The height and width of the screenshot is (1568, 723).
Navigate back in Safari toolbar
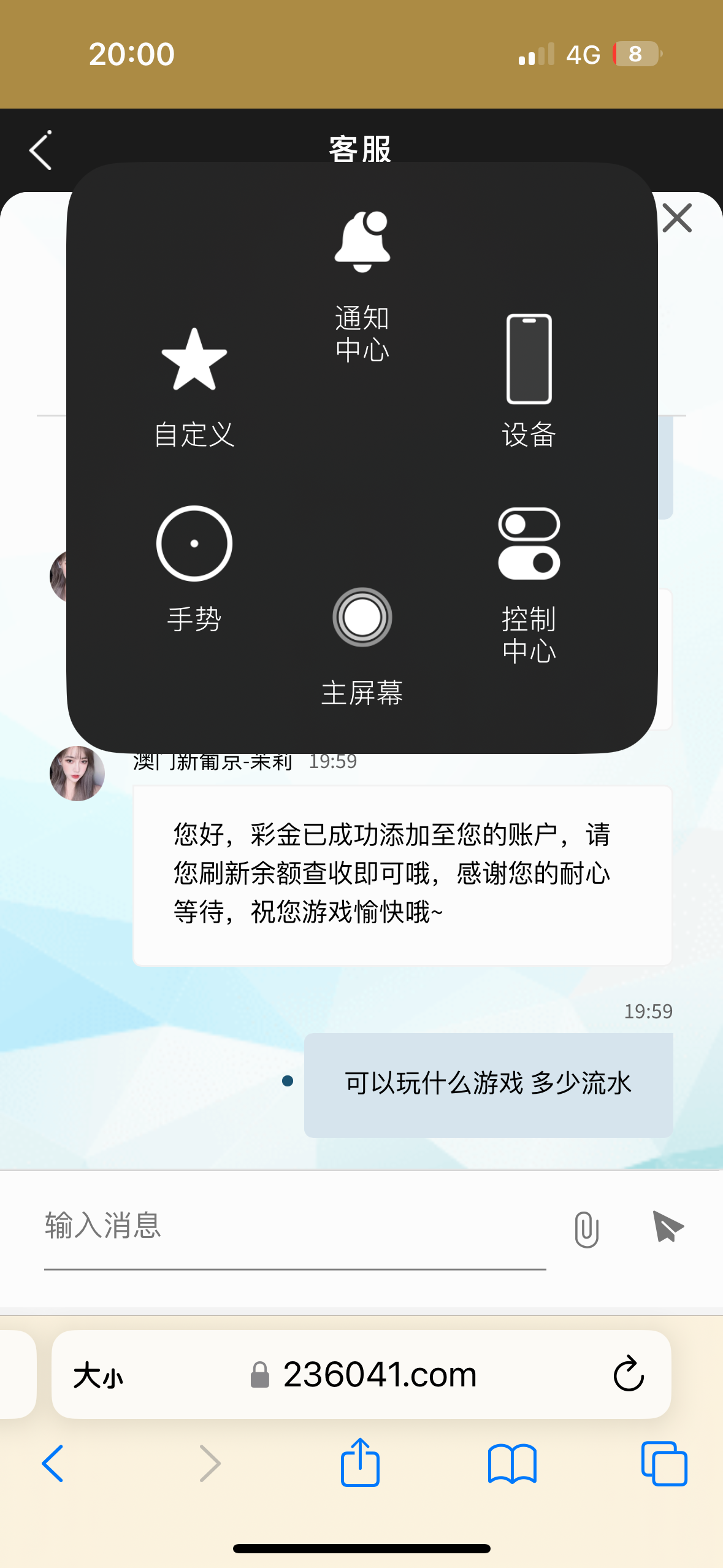click(53, 1464)
